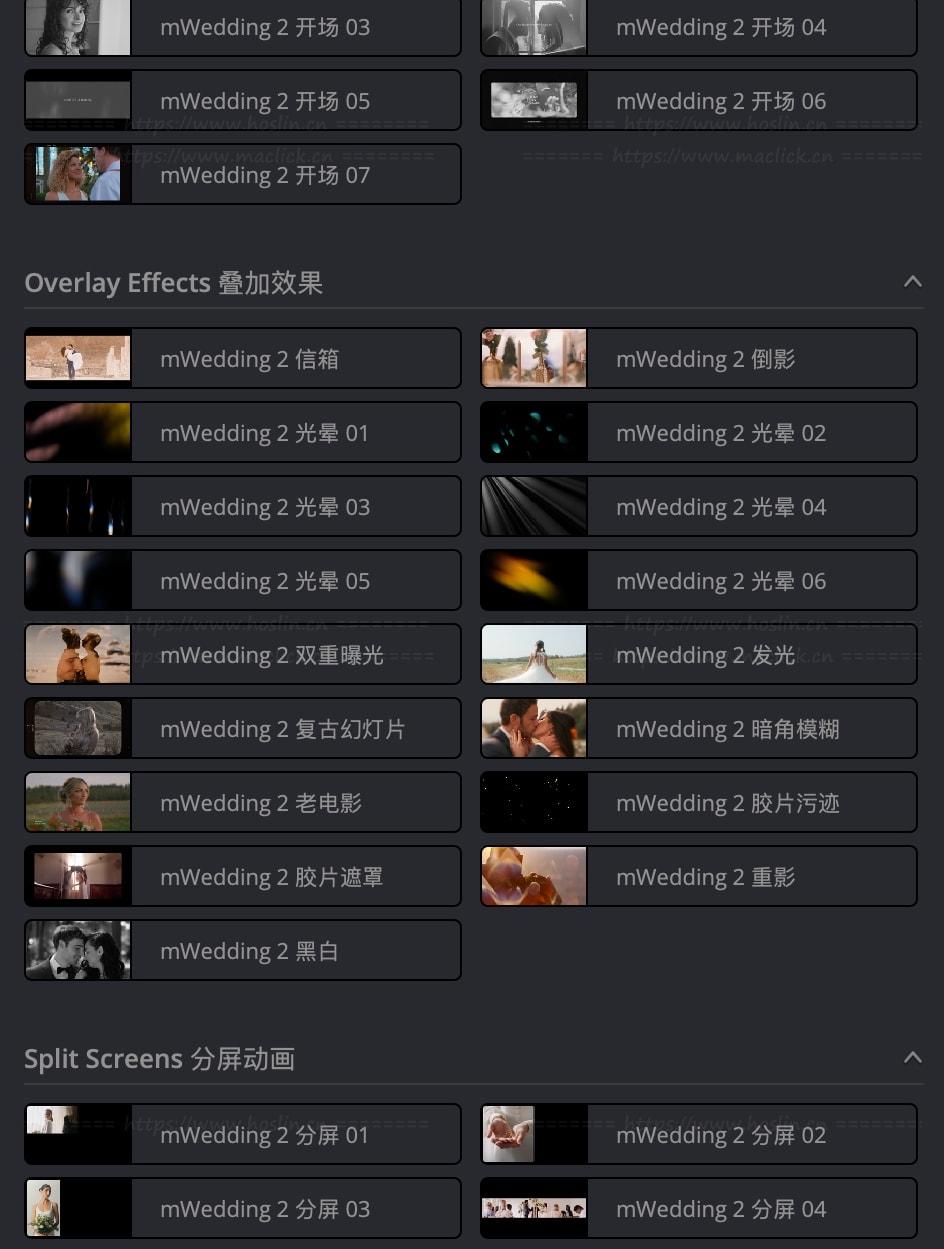Open the mWedding 2 倒影 effect
The width and height of the screenshot is (944, 1249).
[699, 359]
